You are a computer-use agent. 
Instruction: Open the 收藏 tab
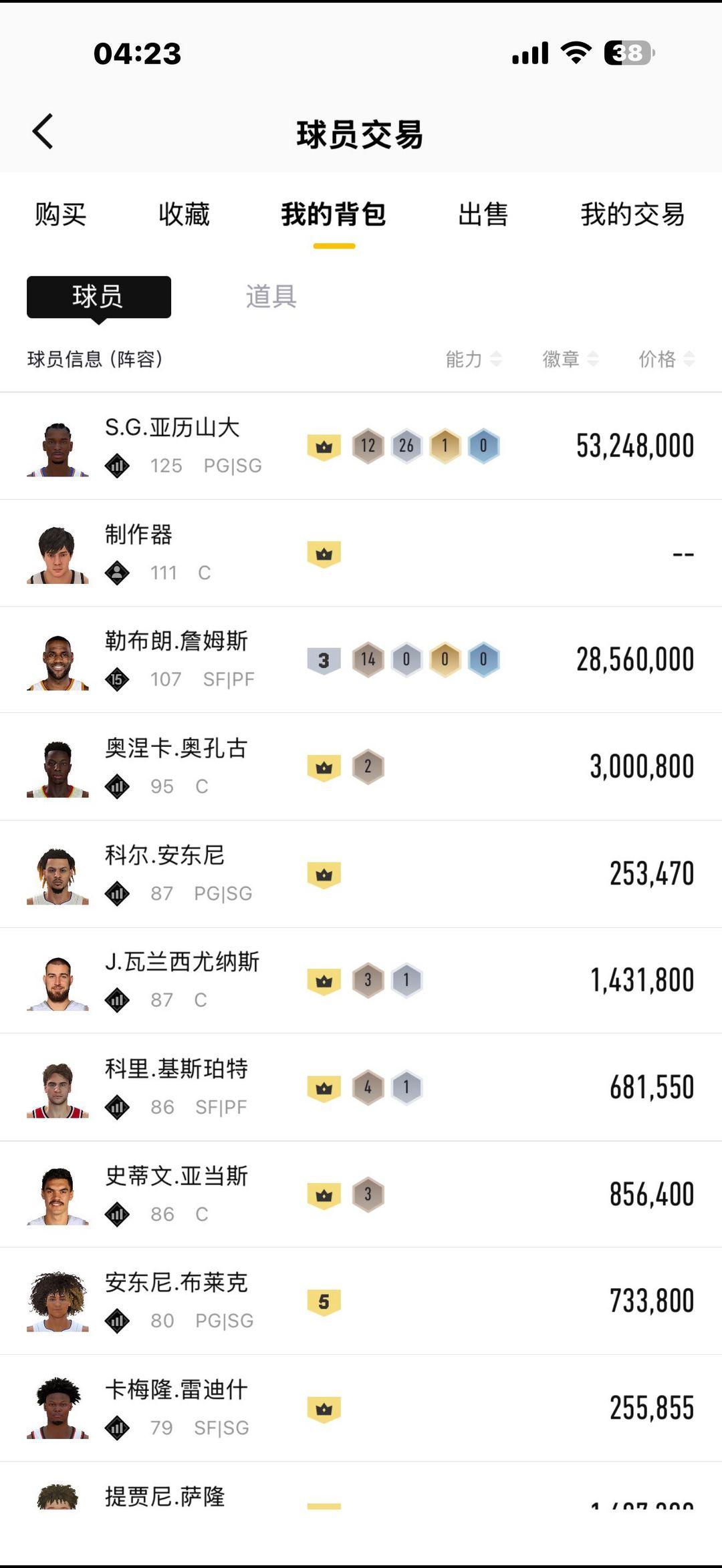(x=184, y=215)
